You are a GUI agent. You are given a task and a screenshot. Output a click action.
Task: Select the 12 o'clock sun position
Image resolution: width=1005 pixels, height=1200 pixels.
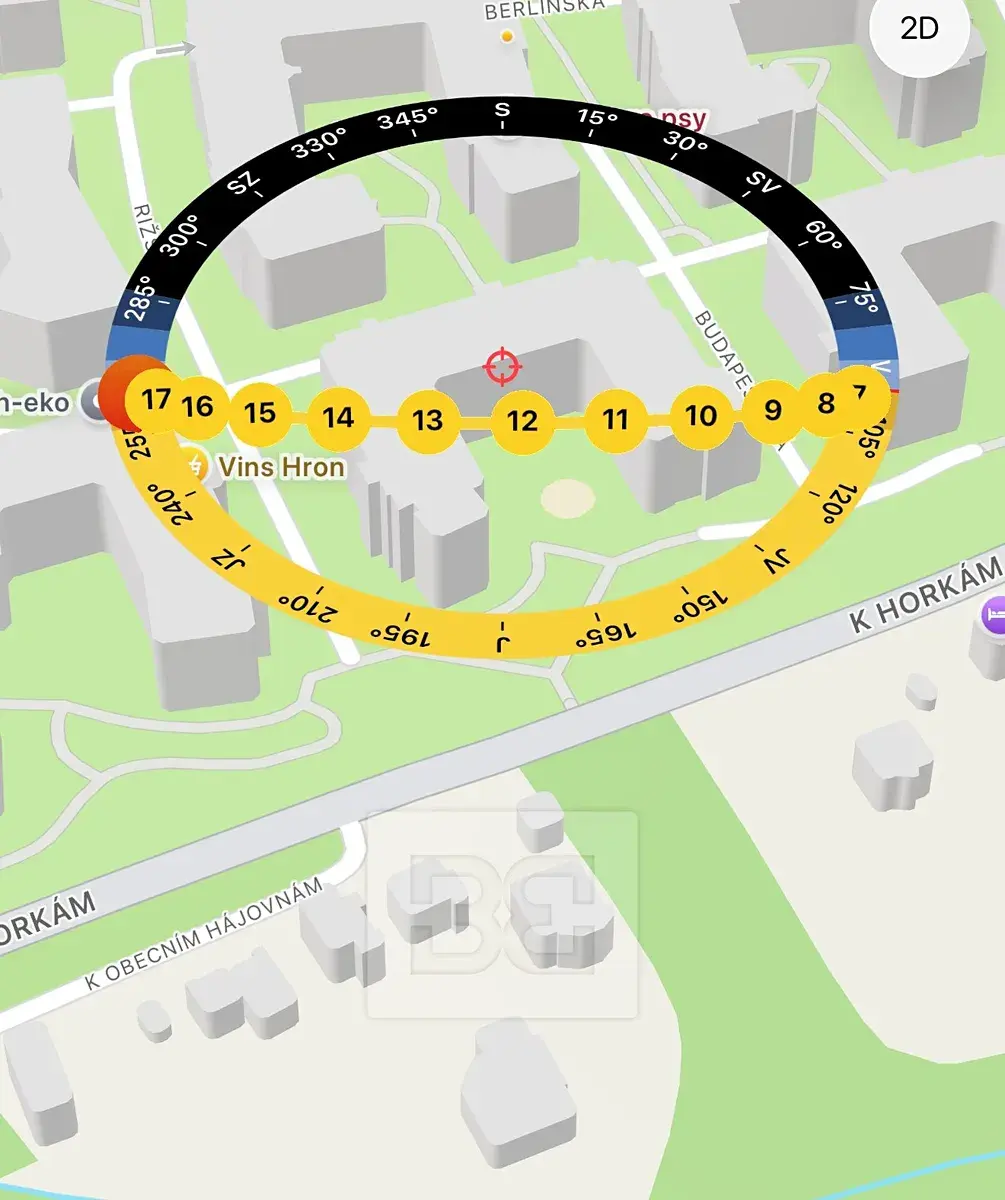point(522,421)
